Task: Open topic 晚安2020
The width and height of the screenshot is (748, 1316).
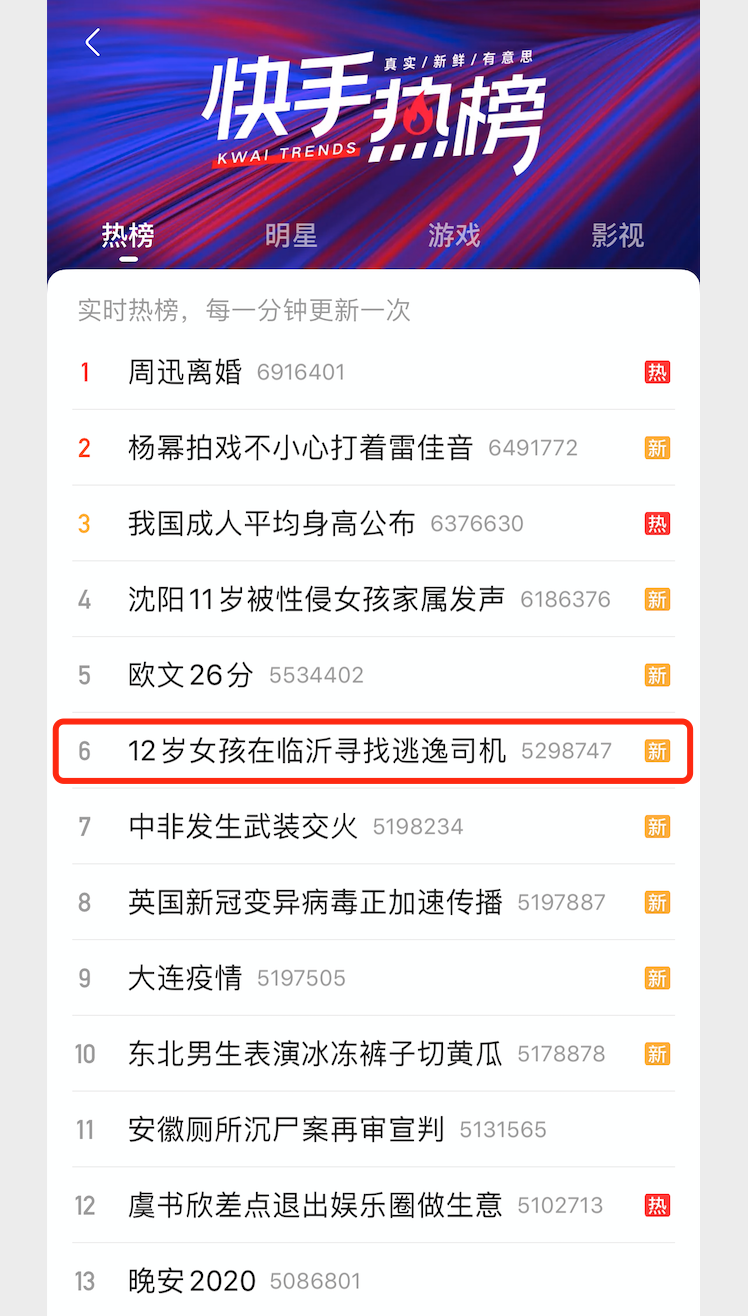Action: [192, 1281]
